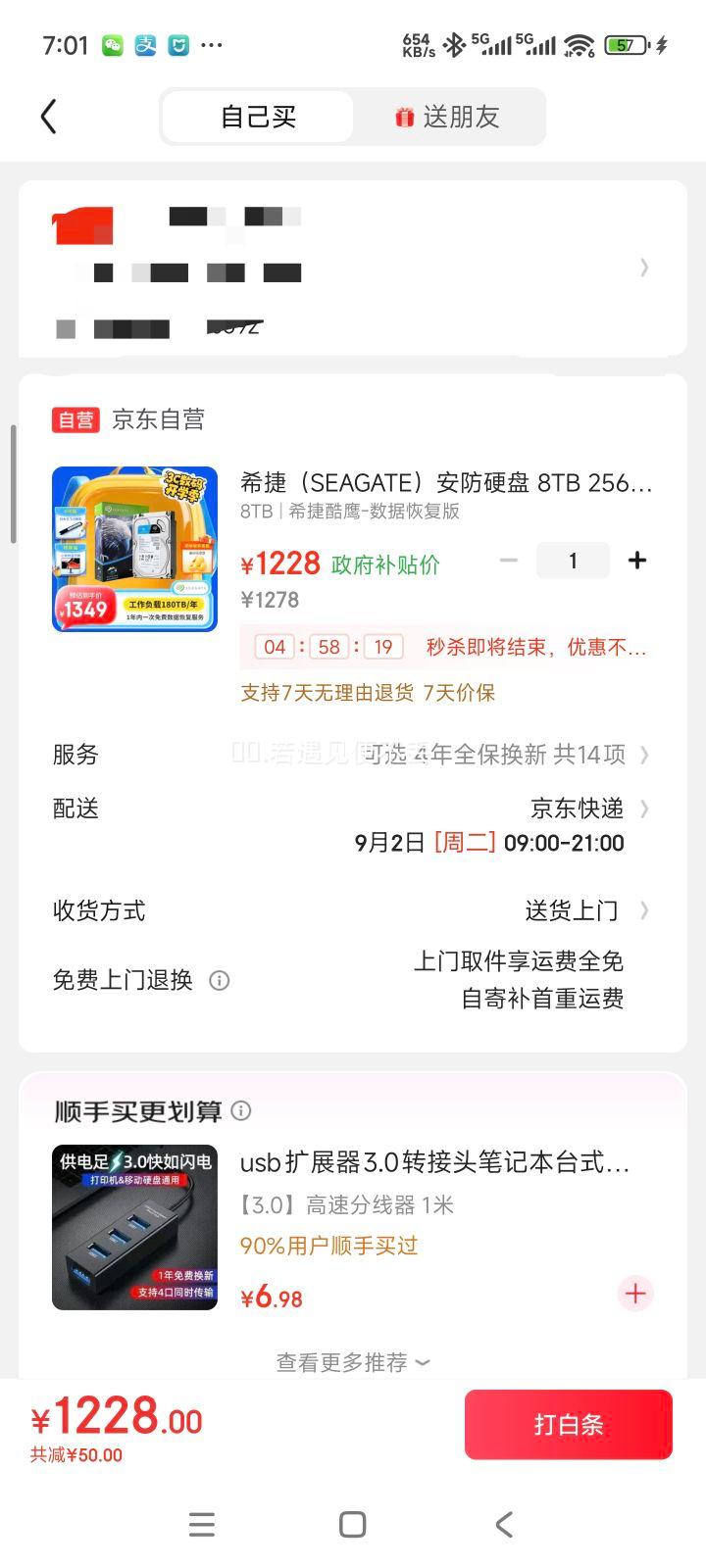Open the 免费上门退换 info icon
The image size is (706, 1568).
tap(220, 980)
